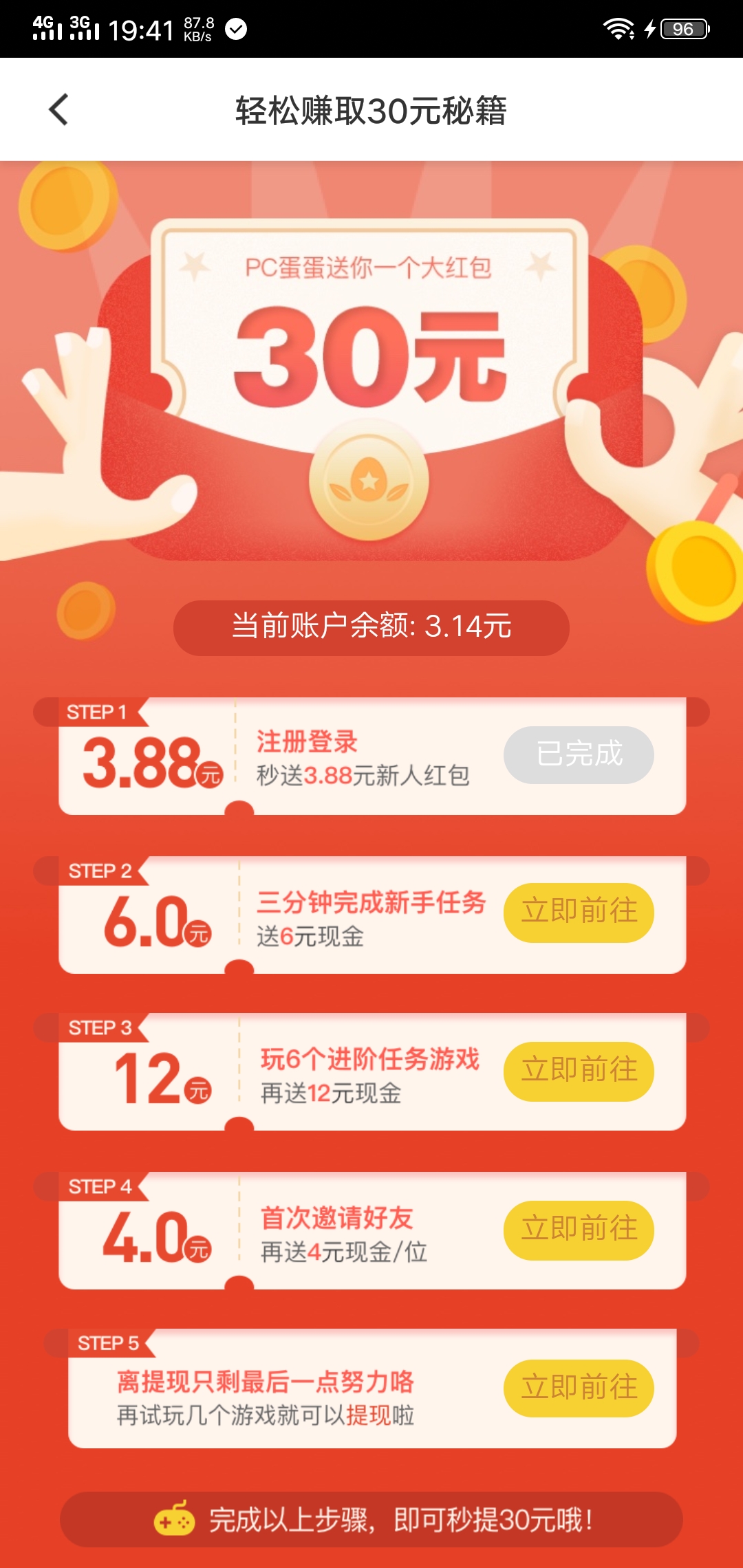743x1568 pixels.
Task: Go back using the top-left arrow
Action: (x=59, y=110)
